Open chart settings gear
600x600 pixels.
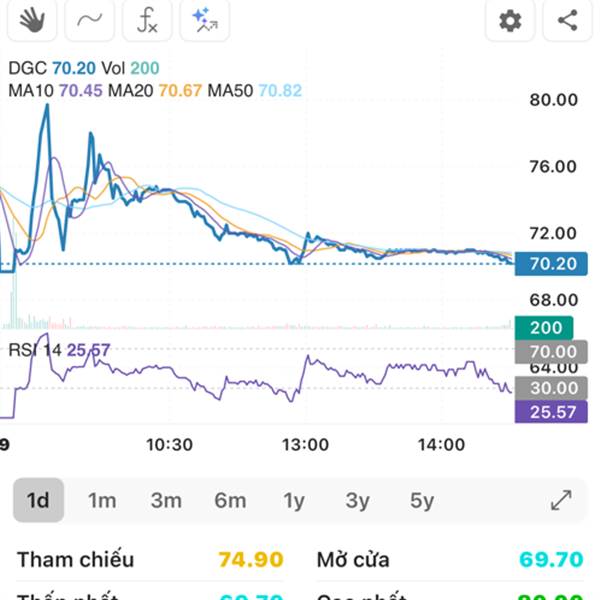click(x=510, y=20)
